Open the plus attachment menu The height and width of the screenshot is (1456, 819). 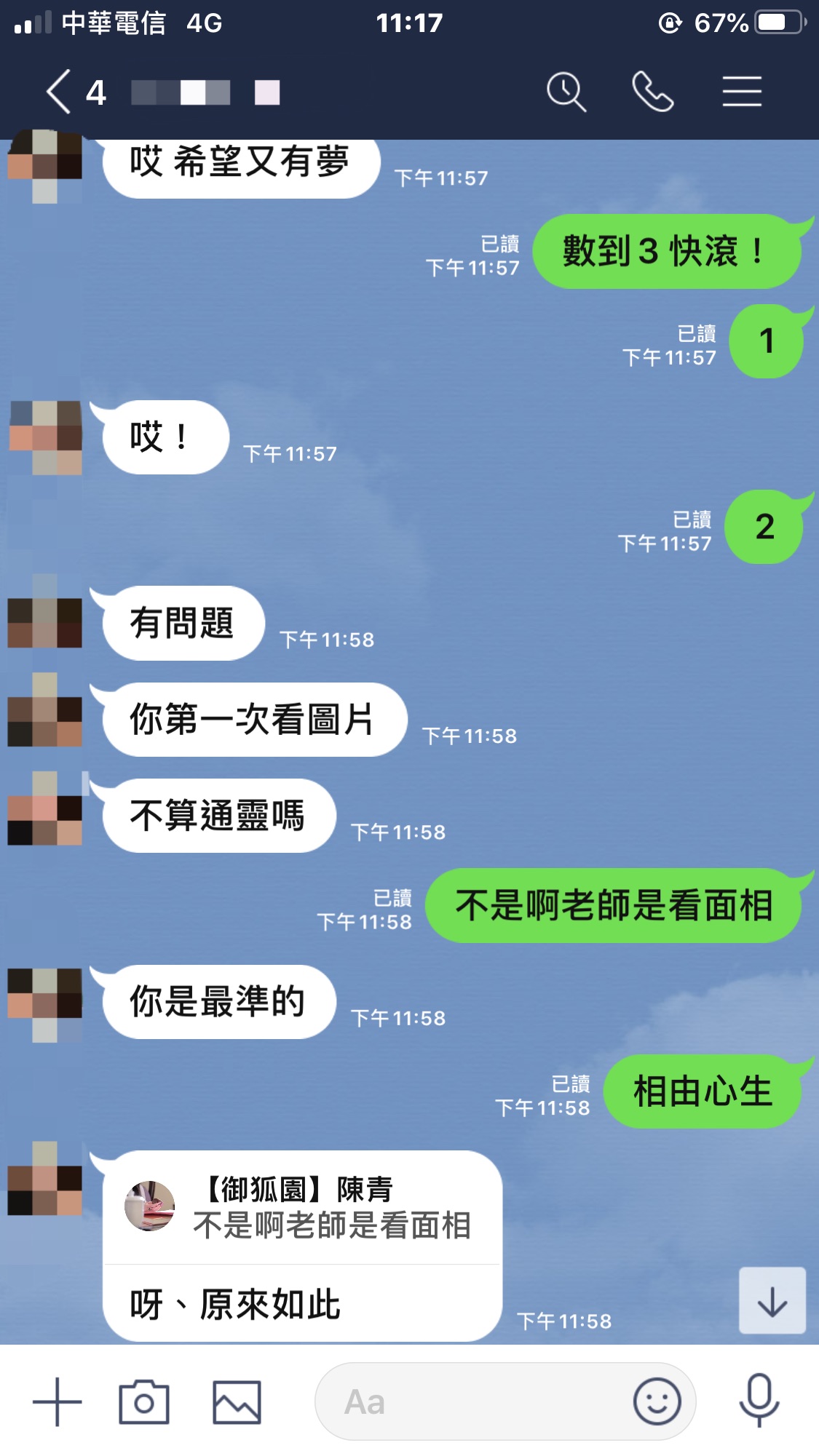coord(58,1401)
